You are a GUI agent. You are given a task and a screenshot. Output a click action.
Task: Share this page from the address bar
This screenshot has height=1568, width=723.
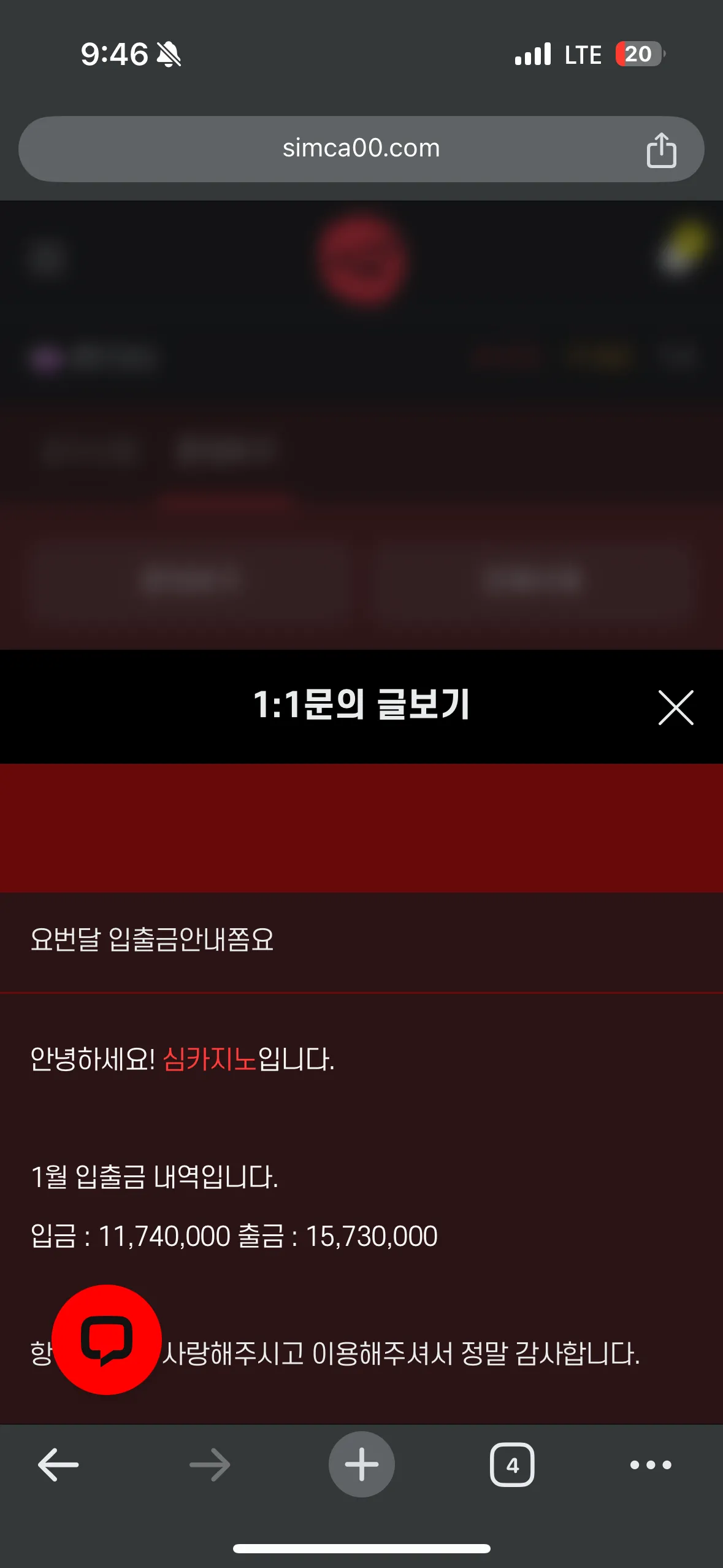[x=661, y=150]
